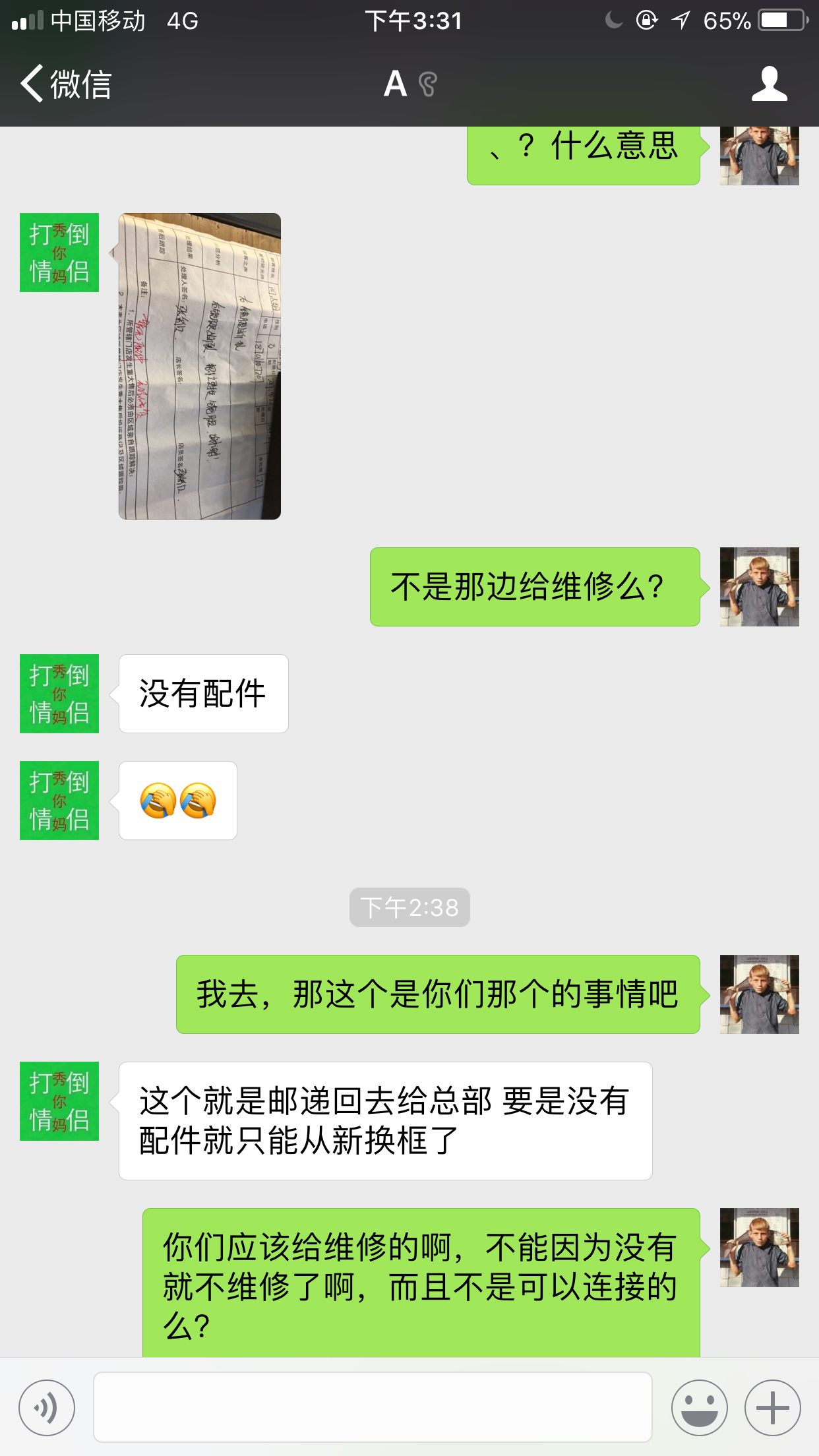This screenshot has height=1456, width=819.
Task: Switch to voice message input
Action: pyautogui.click(x=47, y=1408)
